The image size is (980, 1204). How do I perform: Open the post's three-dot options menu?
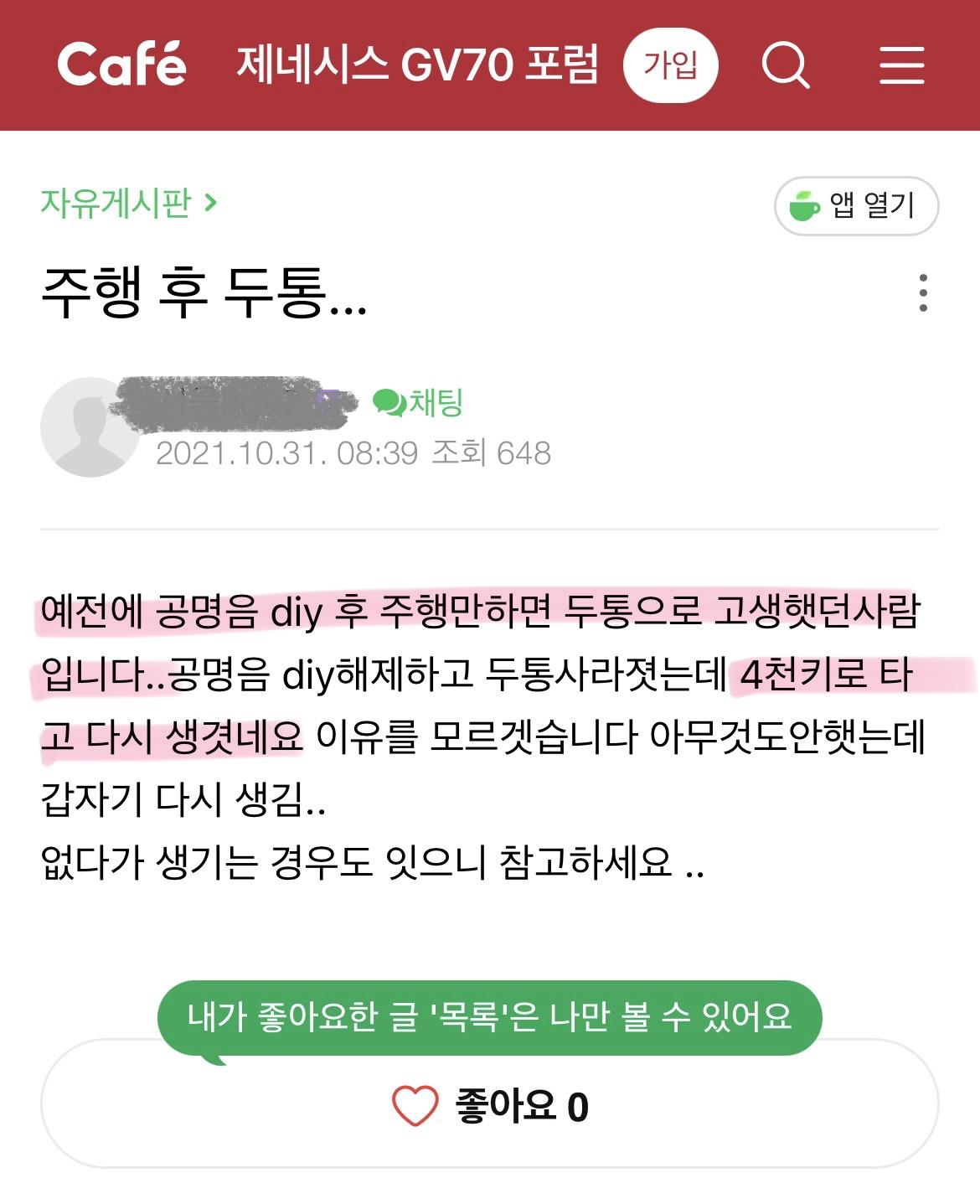pos(922,293)
